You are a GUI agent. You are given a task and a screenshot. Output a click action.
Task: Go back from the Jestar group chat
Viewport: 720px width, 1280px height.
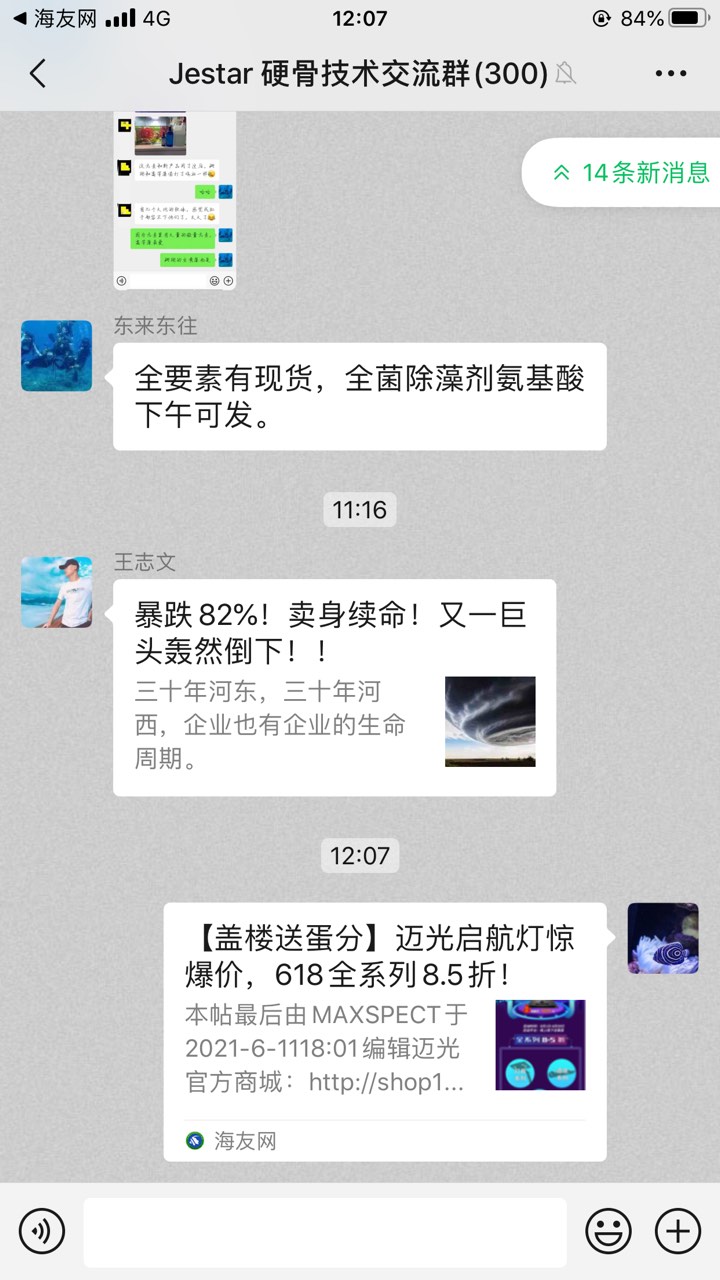point(38,73)
